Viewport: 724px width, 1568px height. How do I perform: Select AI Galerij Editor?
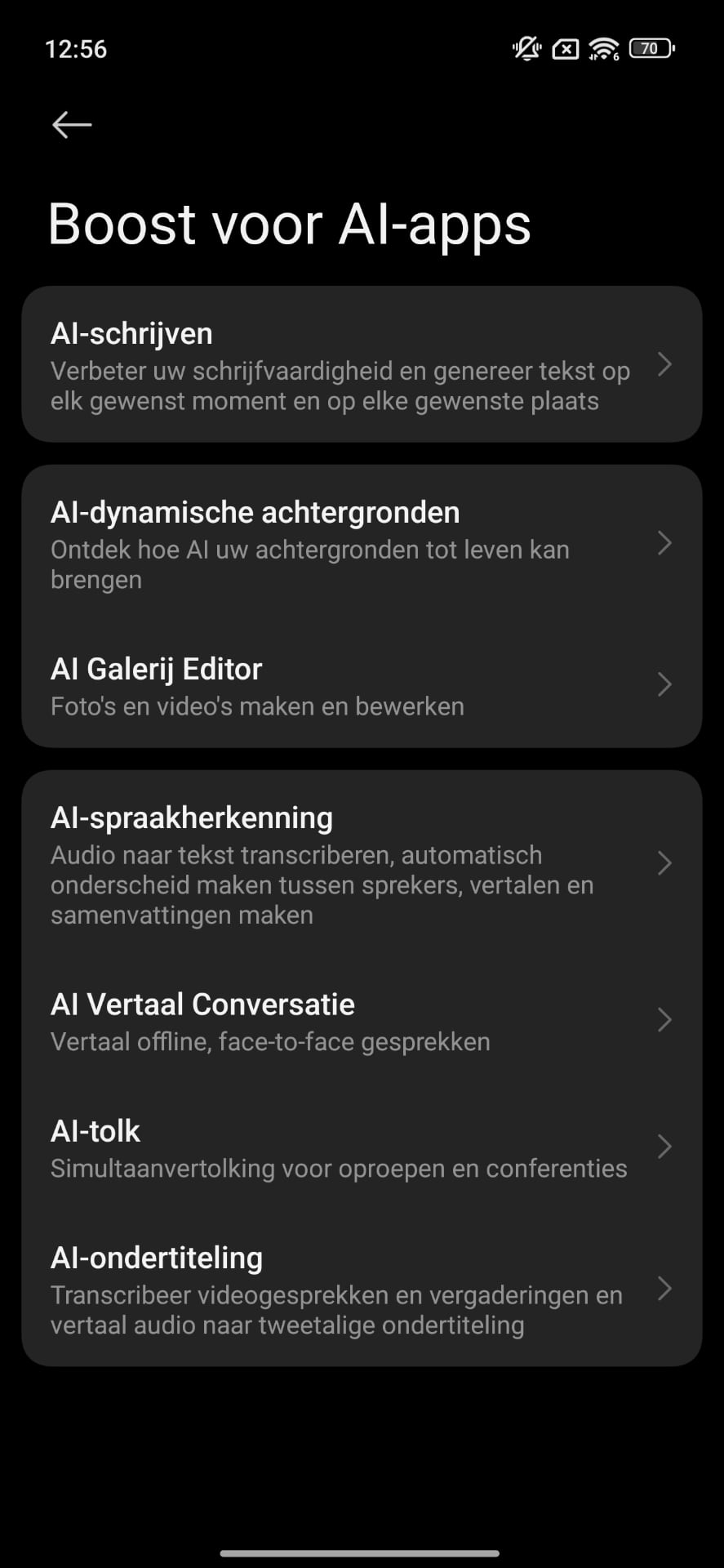point(362,685)
